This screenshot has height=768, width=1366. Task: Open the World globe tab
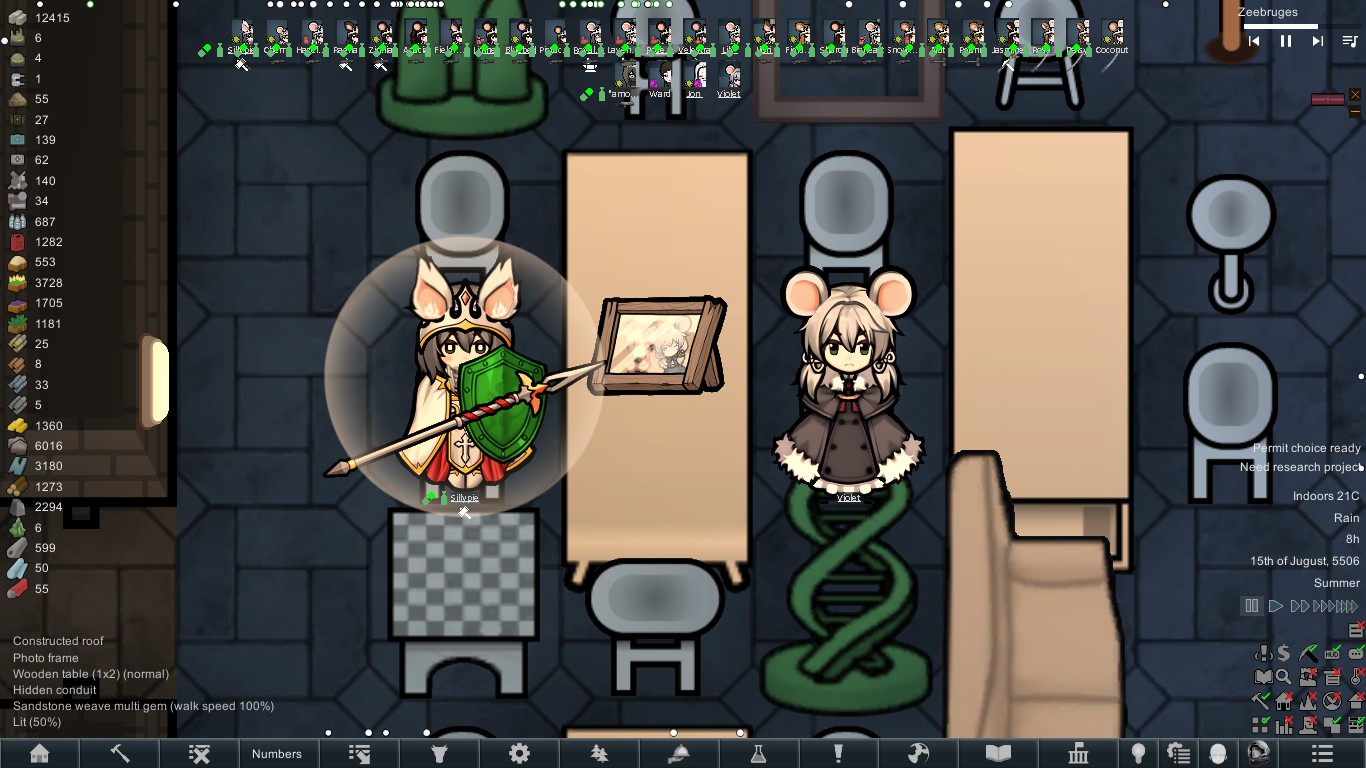918,754
